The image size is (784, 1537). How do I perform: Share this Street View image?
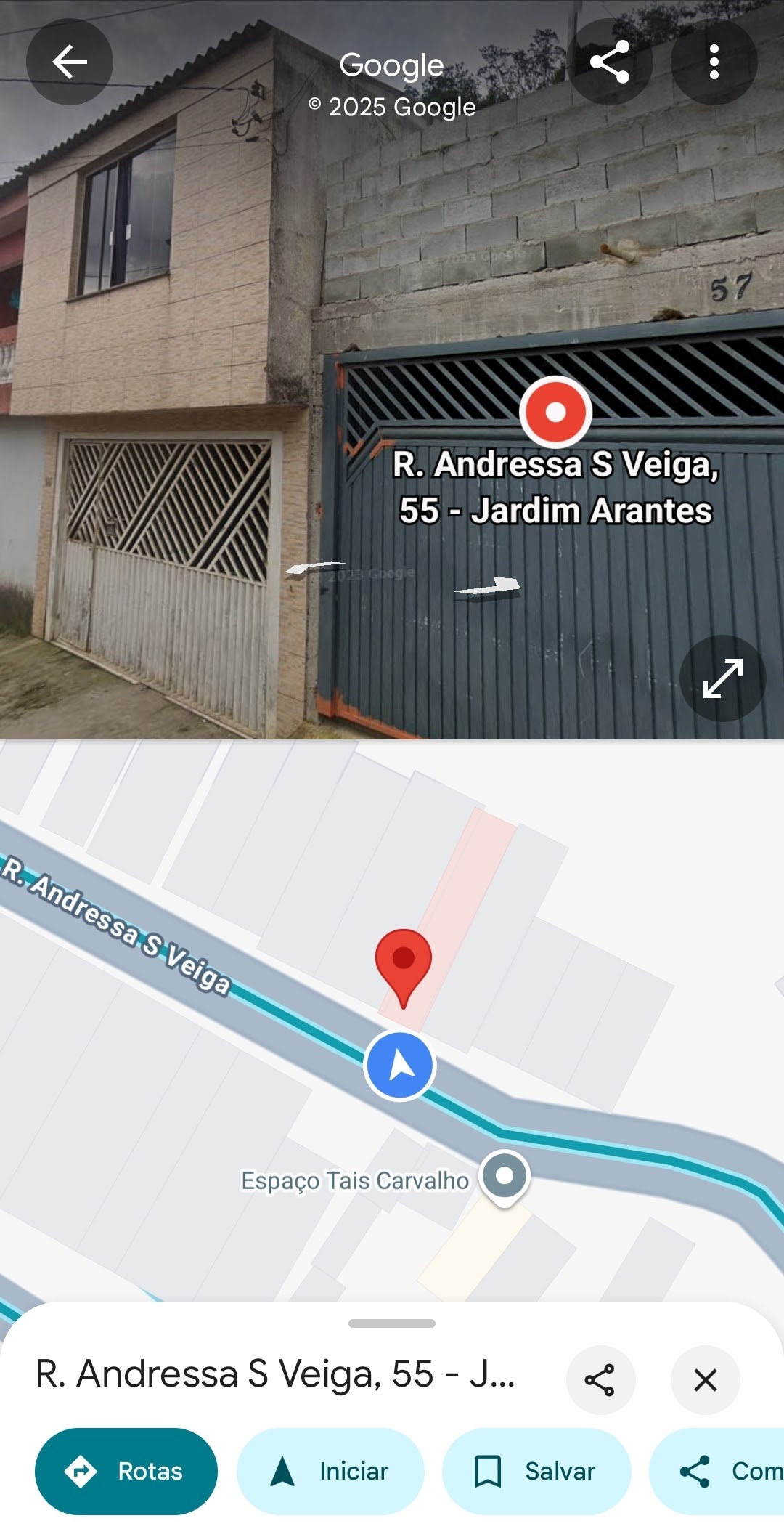point(610,62)
